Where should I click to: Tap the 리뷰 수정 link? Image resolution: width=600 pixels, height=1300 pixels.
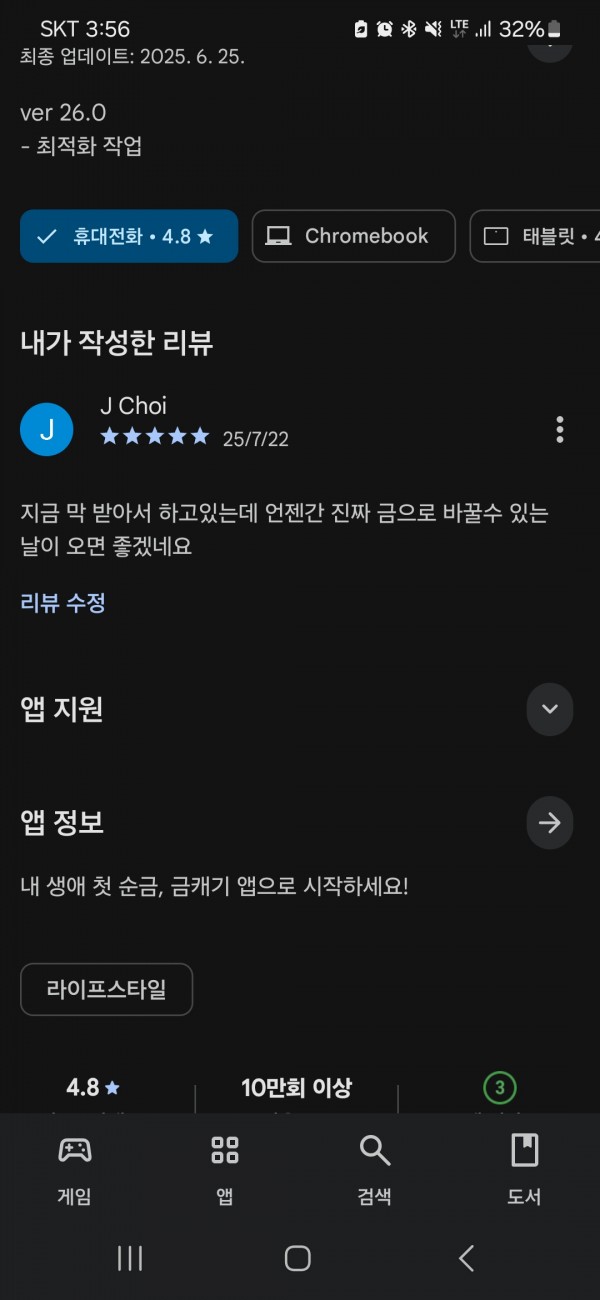(63, 603)
